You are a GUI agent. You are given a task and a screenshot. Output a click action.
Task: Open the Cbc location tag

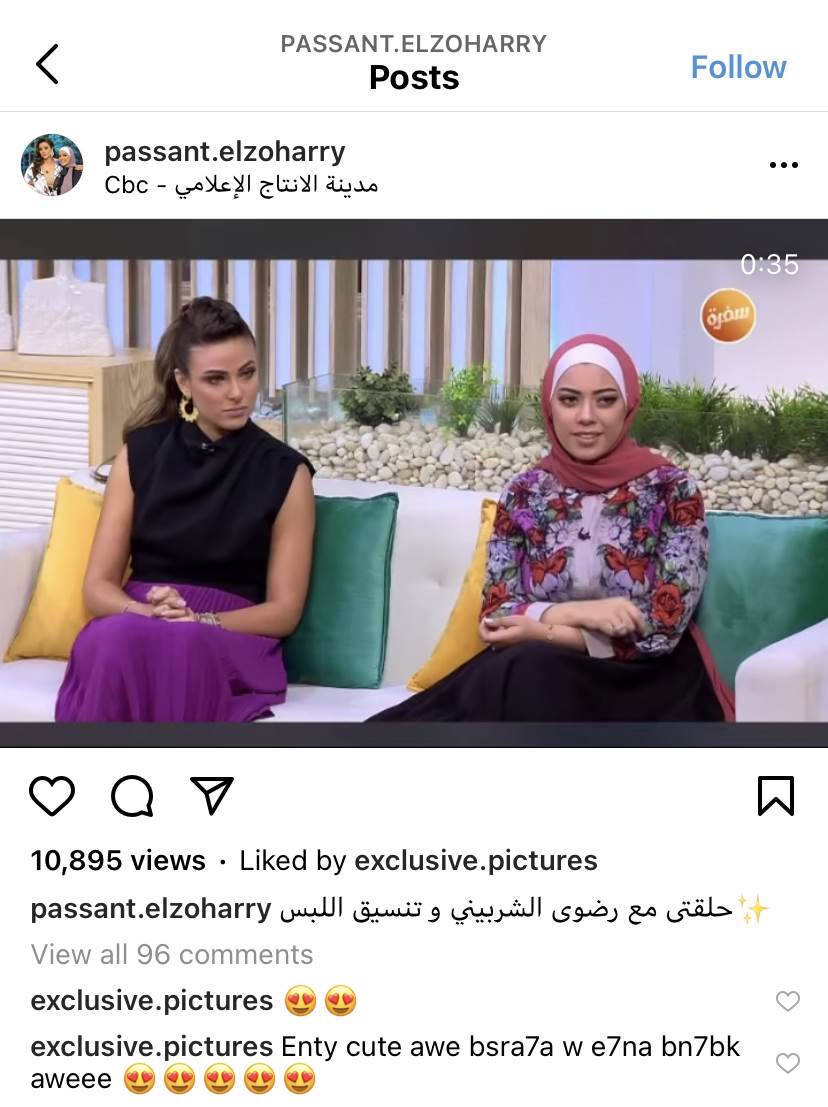pos(241,185)
